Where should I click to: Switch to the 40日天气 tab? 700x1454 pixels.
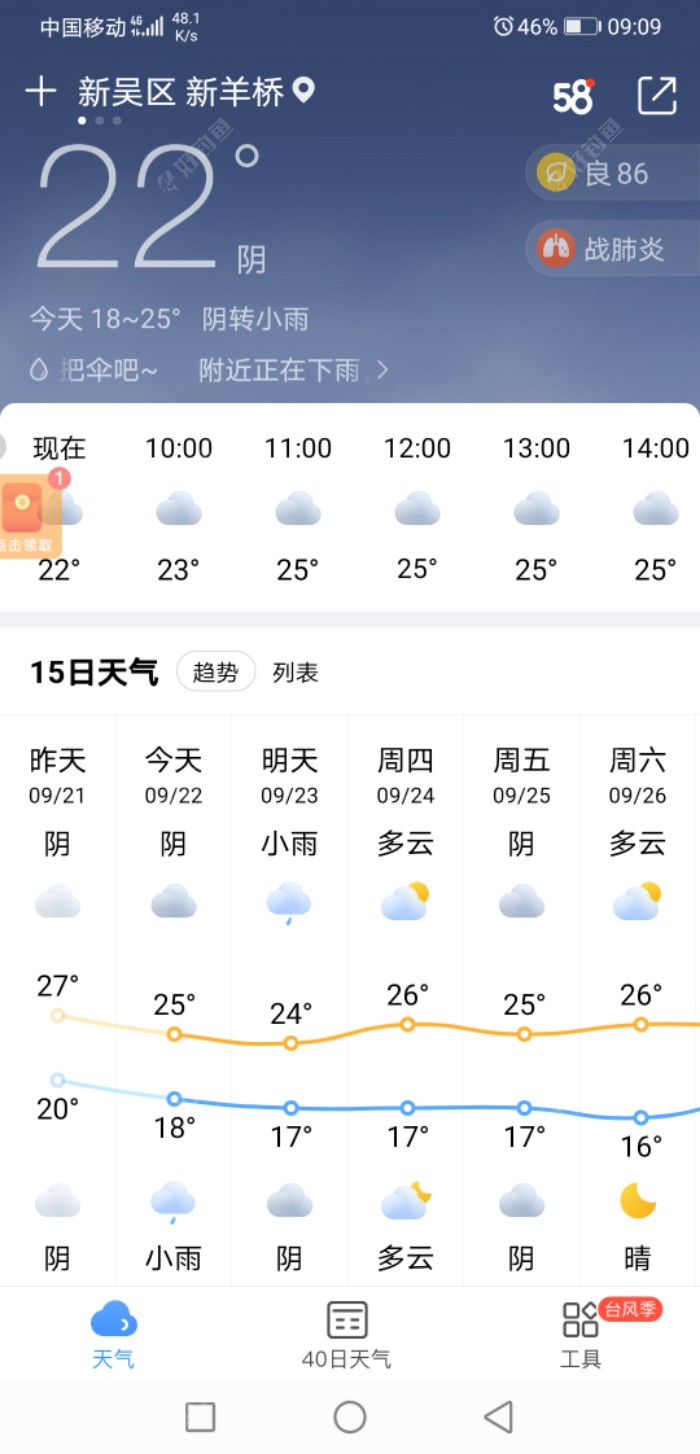(347, 1334)
